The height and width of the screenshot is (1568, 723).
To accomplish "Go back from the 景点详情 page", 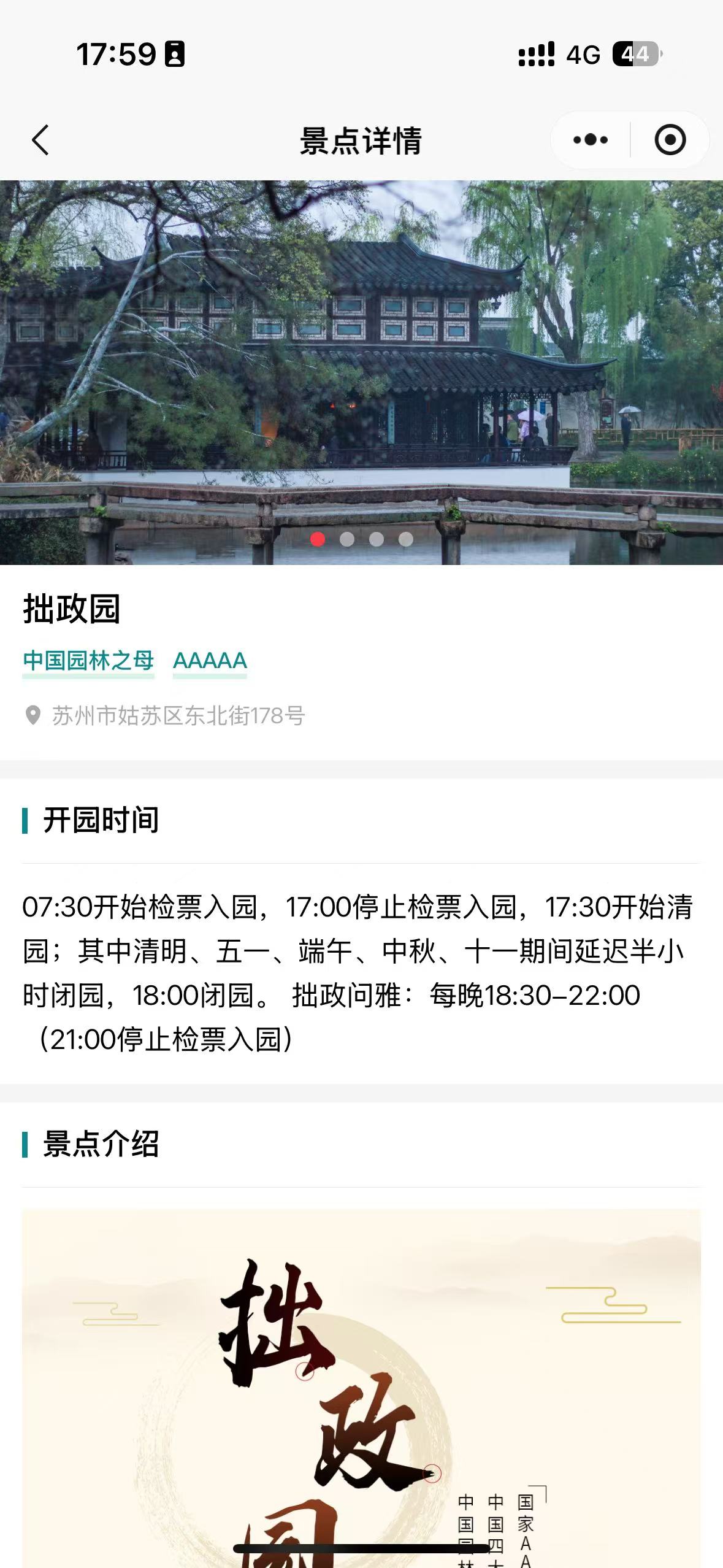I will (x=40, y=140).
